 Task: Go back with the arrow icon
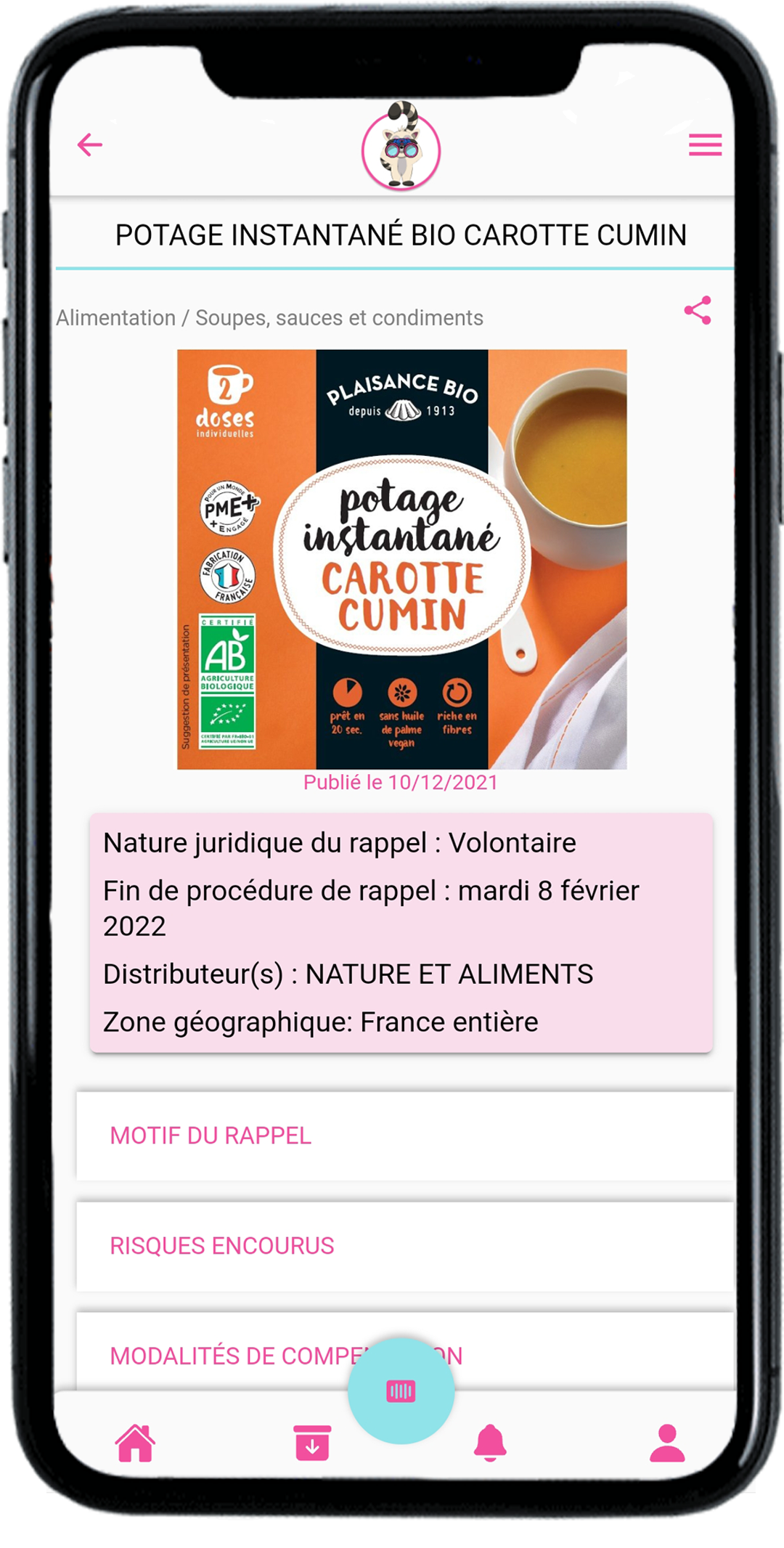[90, 144]
